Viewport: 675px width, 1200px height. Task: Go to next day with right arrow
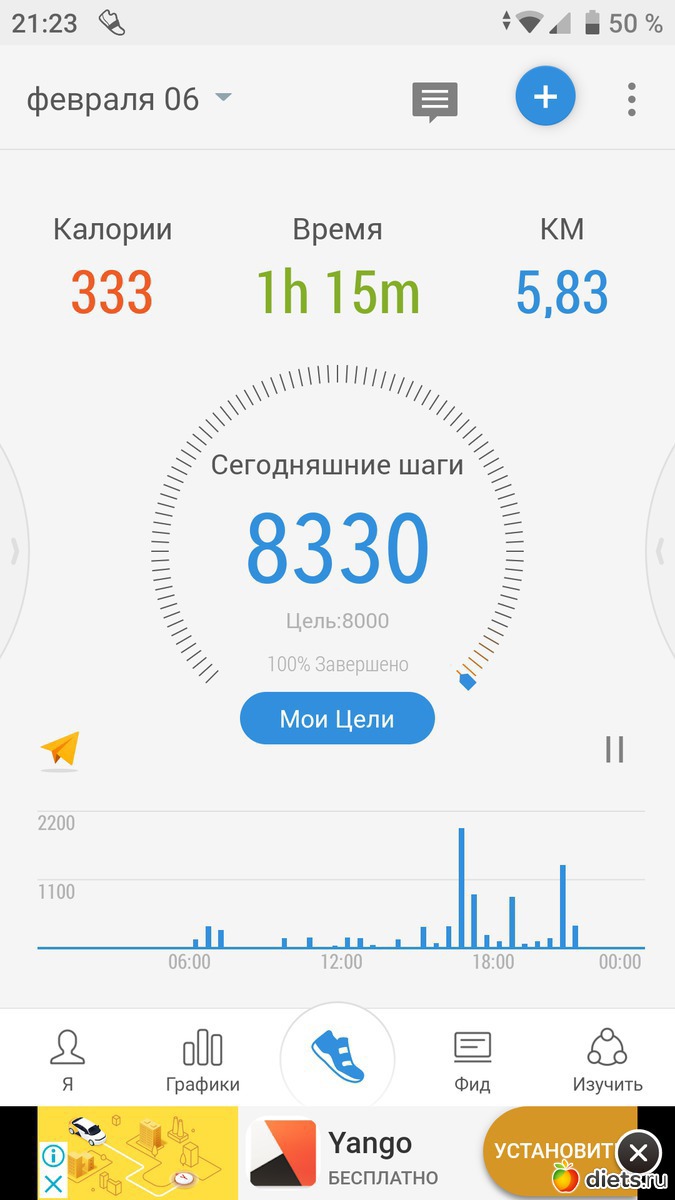[660, 549]
